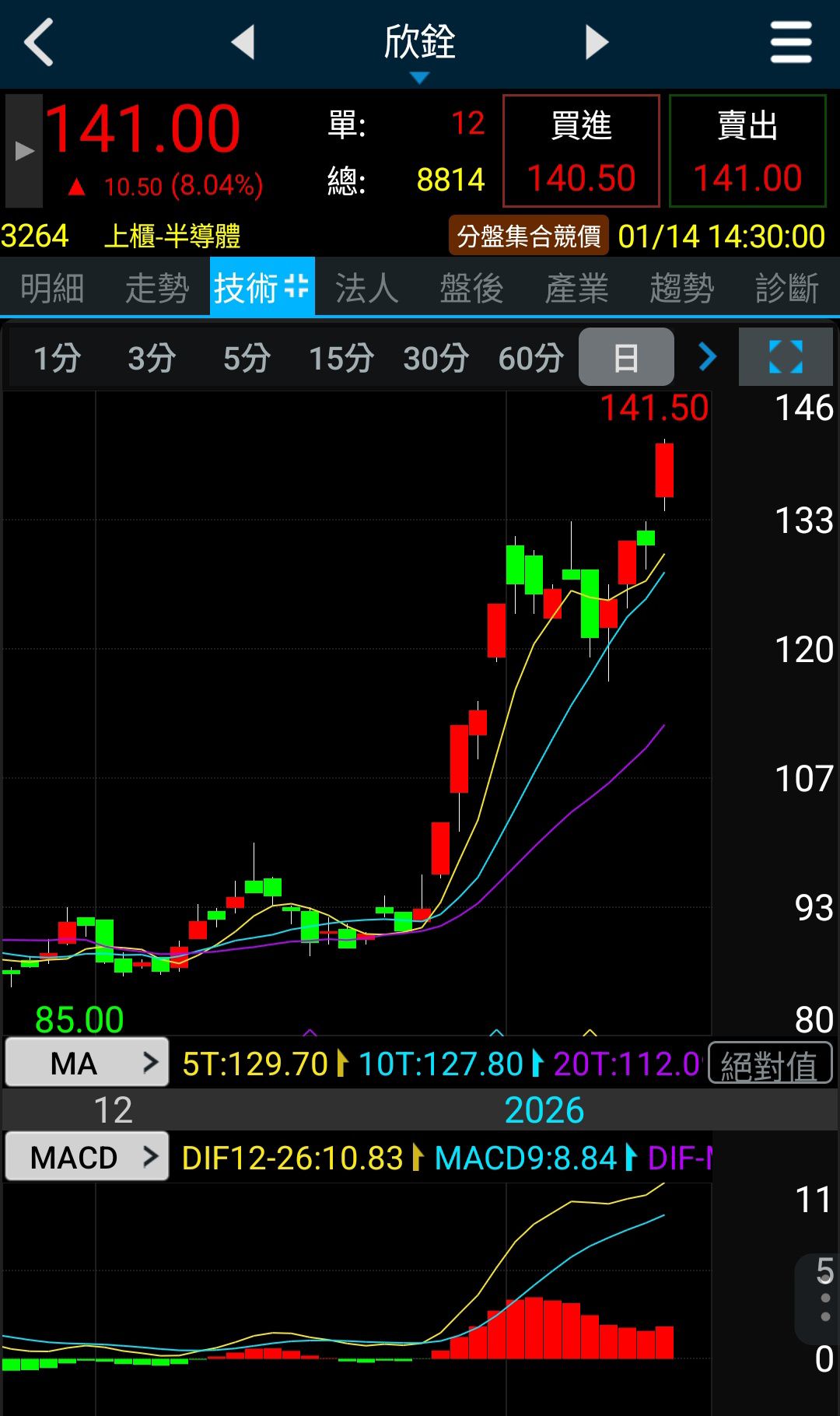840x1416 pixels.
Task: Change the MACD indicator selector
Action: 87,1157
